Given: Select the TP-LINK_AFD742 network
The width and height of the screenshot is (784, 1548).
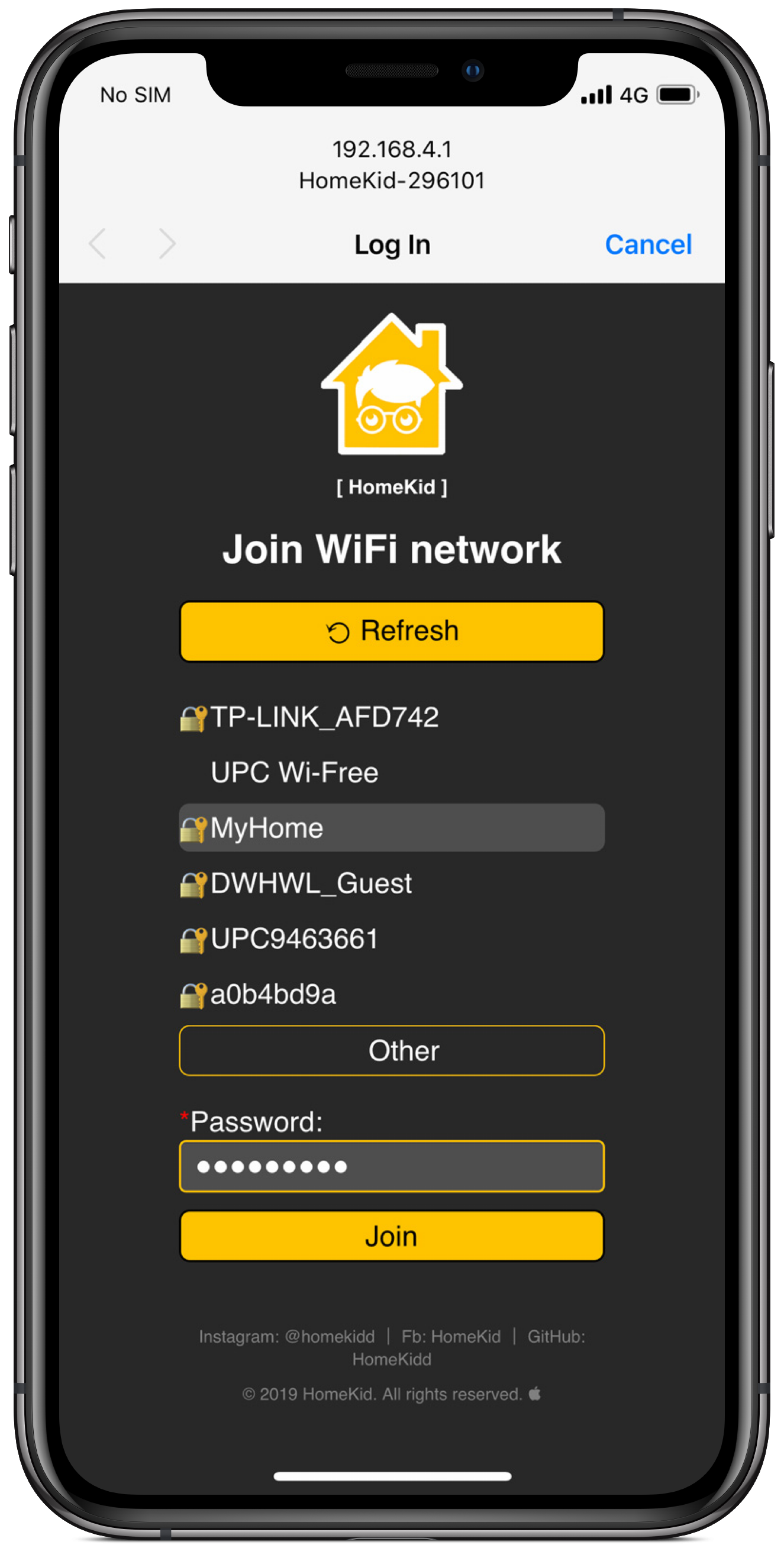Looking at the screenshot, I should tap(324, 717).
